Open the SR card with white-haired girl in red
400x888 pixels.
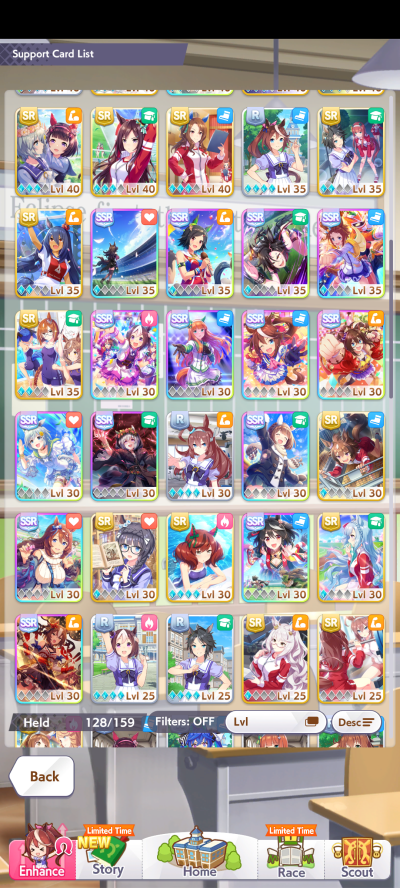tap(276, 659)
